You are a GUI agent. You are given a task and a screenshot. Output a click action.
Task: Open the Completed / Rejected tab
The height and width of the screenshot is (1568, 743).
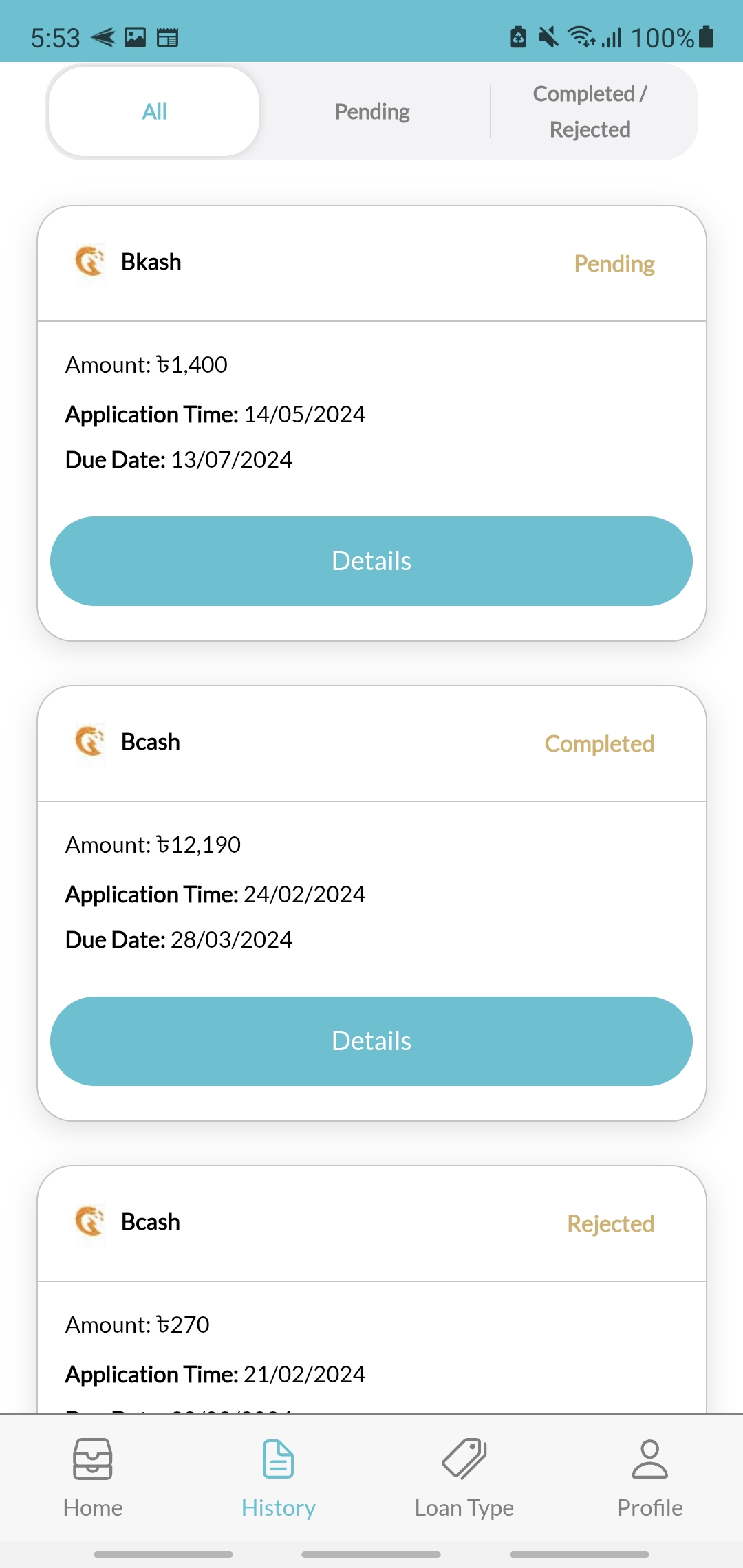(590, 111)
